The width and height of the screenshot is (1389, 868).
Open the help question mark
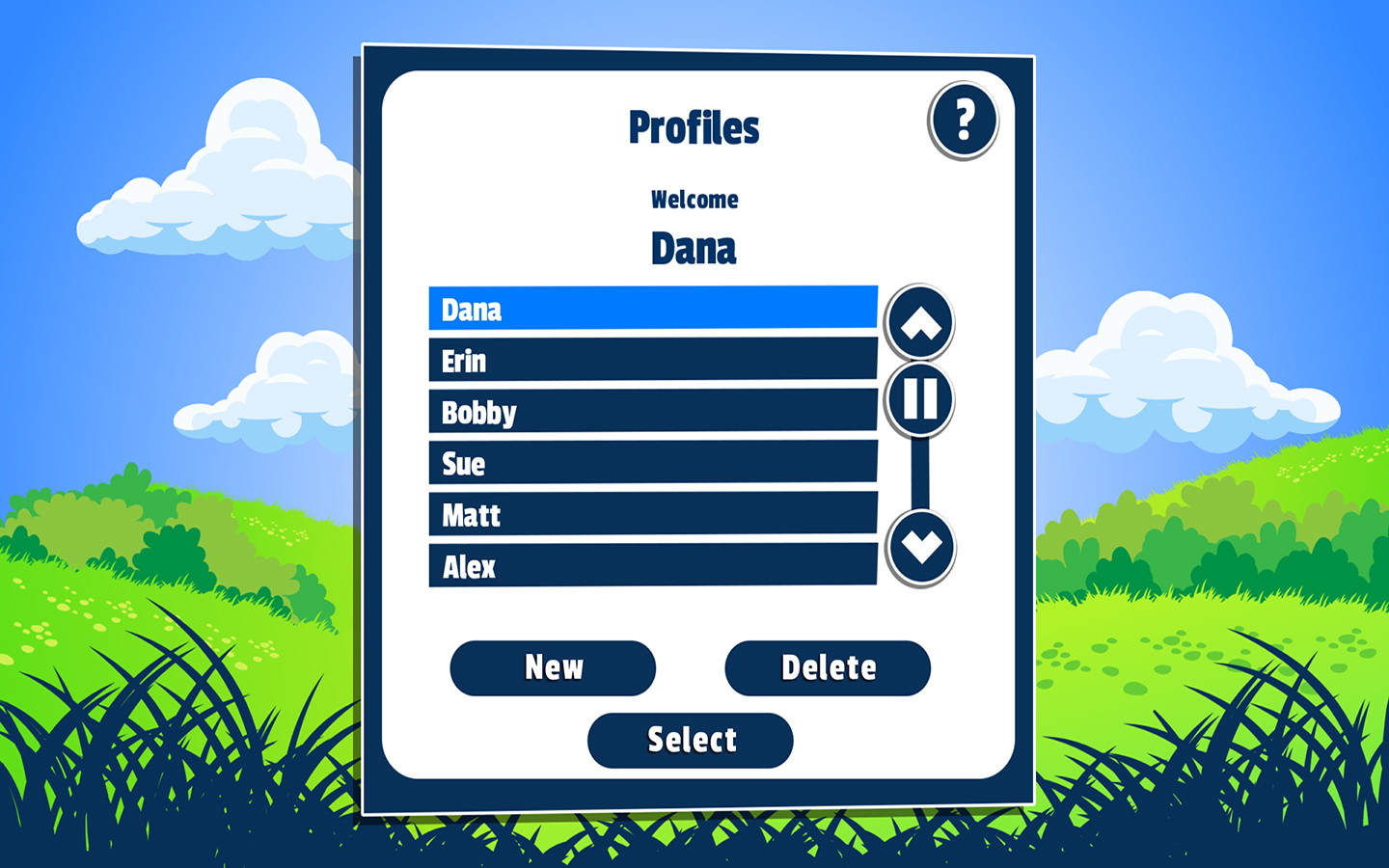point(963,121)
